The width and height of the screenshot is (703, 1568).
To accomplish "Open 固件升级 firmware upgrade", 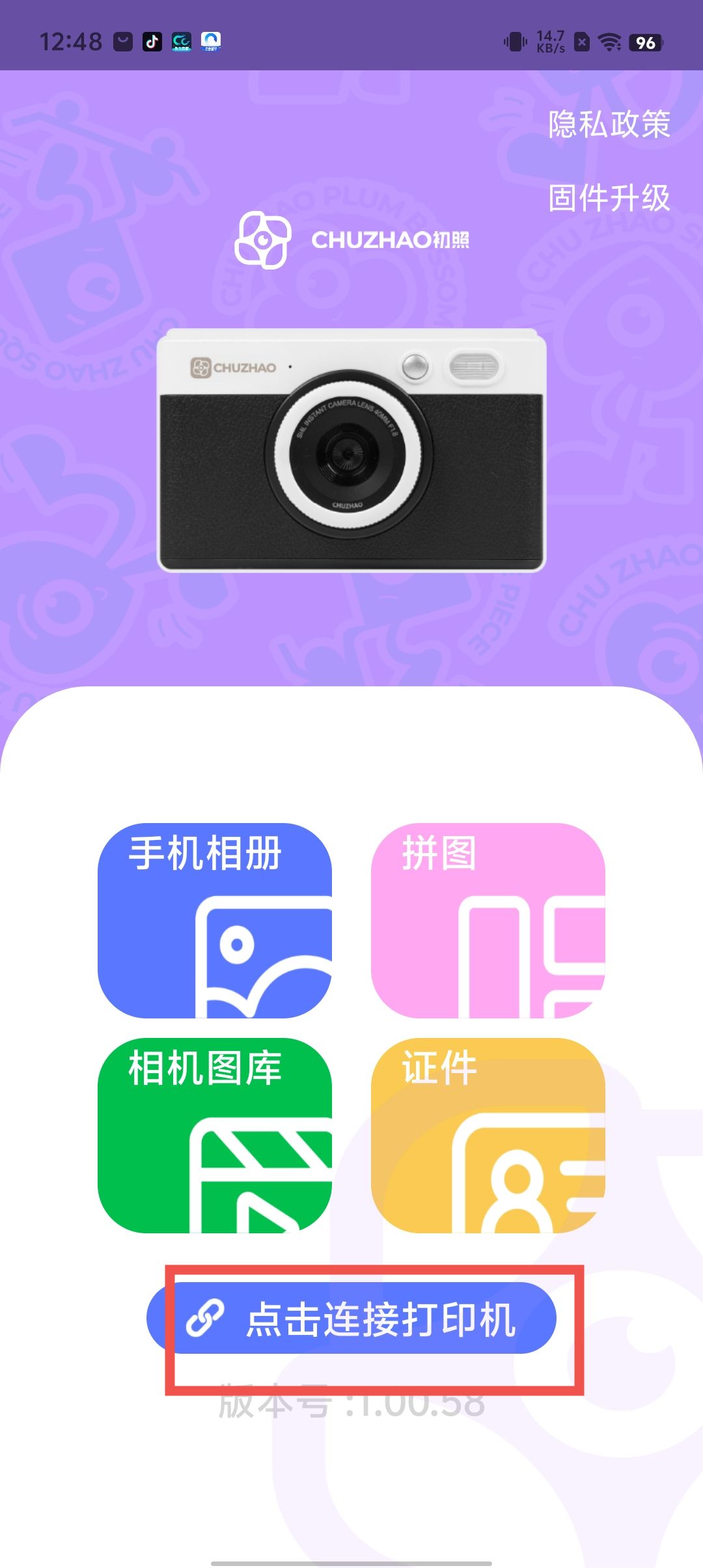I will (x=609, y=198).
